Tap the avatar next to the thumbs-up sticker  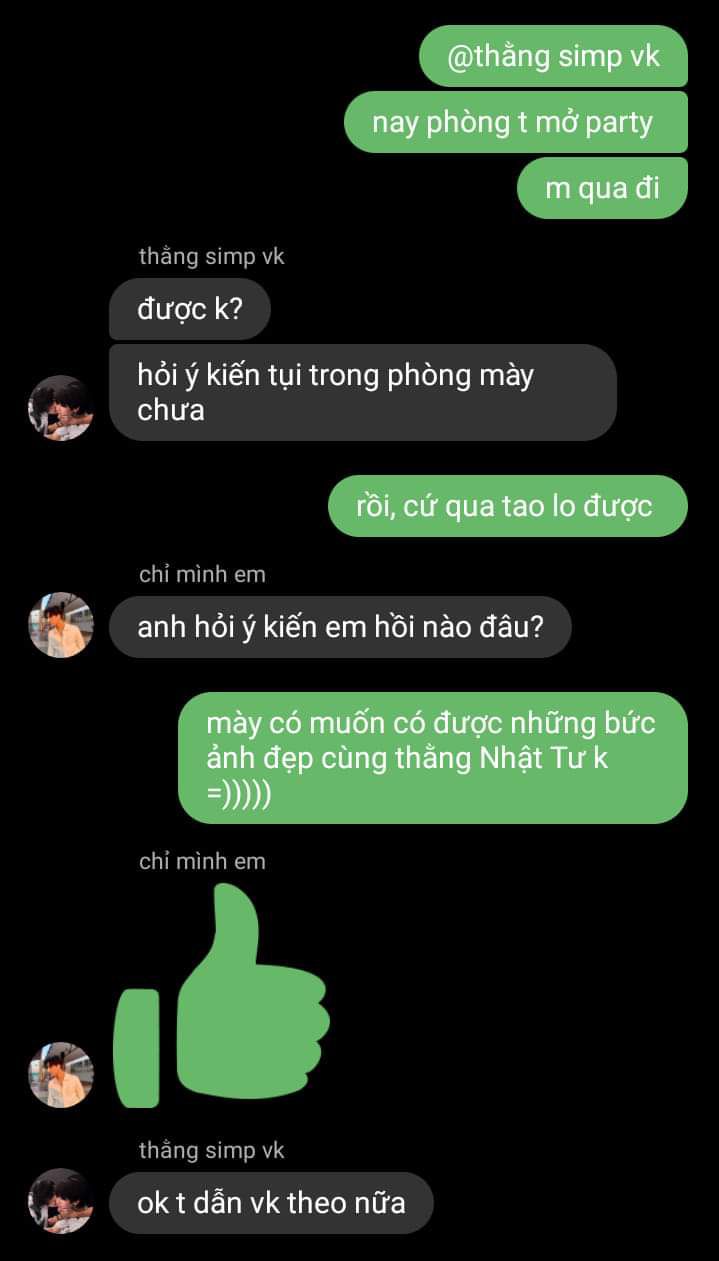(60, 1075)
